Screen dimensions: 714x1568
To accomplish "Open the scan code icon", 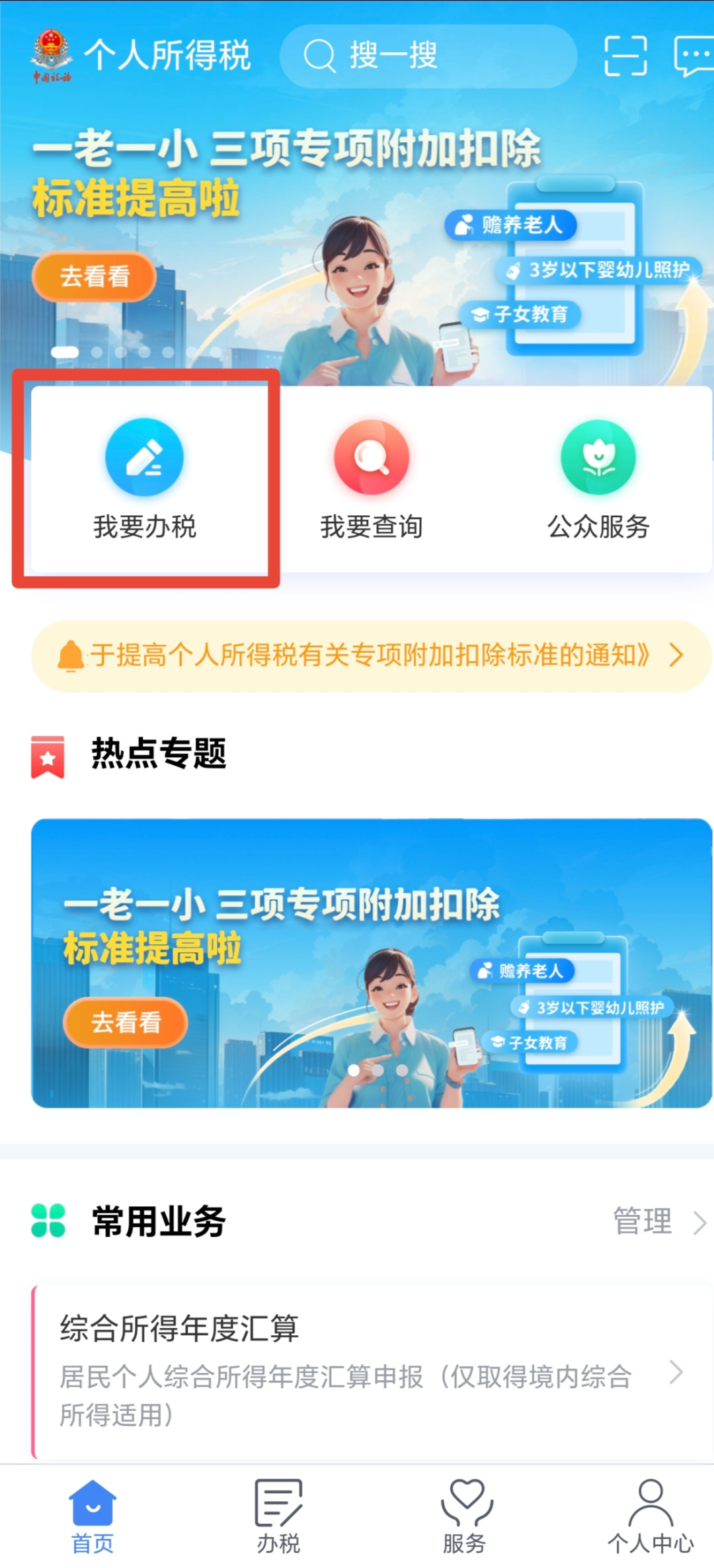I will [x=625, y=56].
